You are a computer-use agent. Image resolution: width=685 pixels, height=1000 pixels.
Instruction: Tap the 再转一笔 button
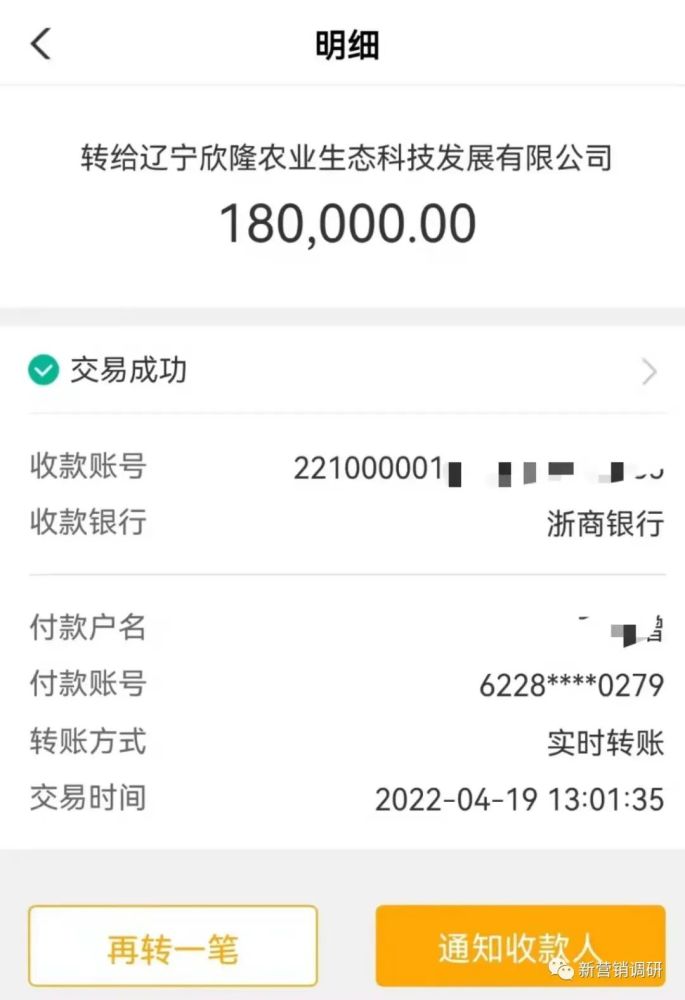pos(173,945)
